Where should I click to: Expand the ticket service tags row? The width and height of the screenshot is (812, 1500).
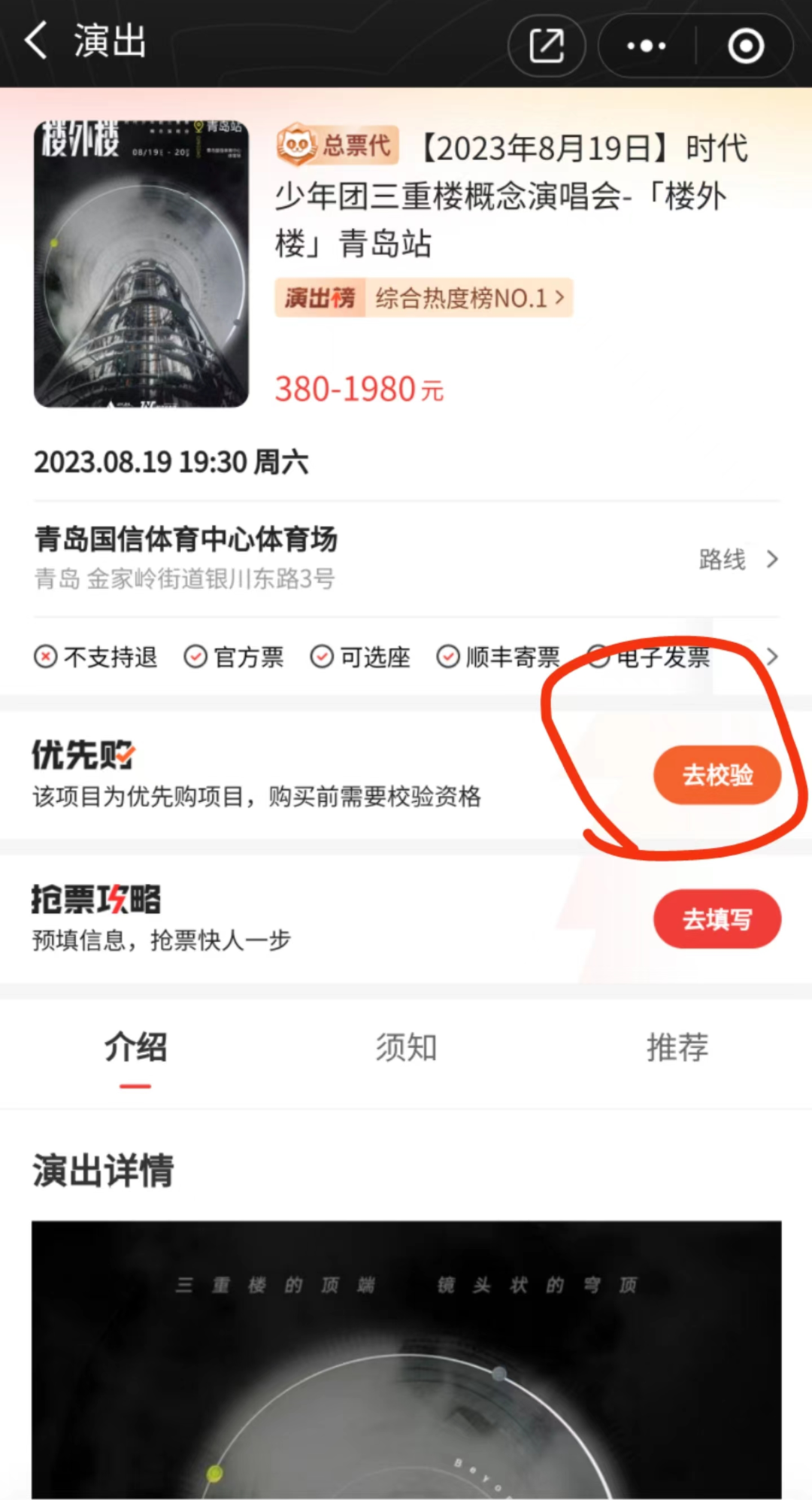click(x=772, y=657)
